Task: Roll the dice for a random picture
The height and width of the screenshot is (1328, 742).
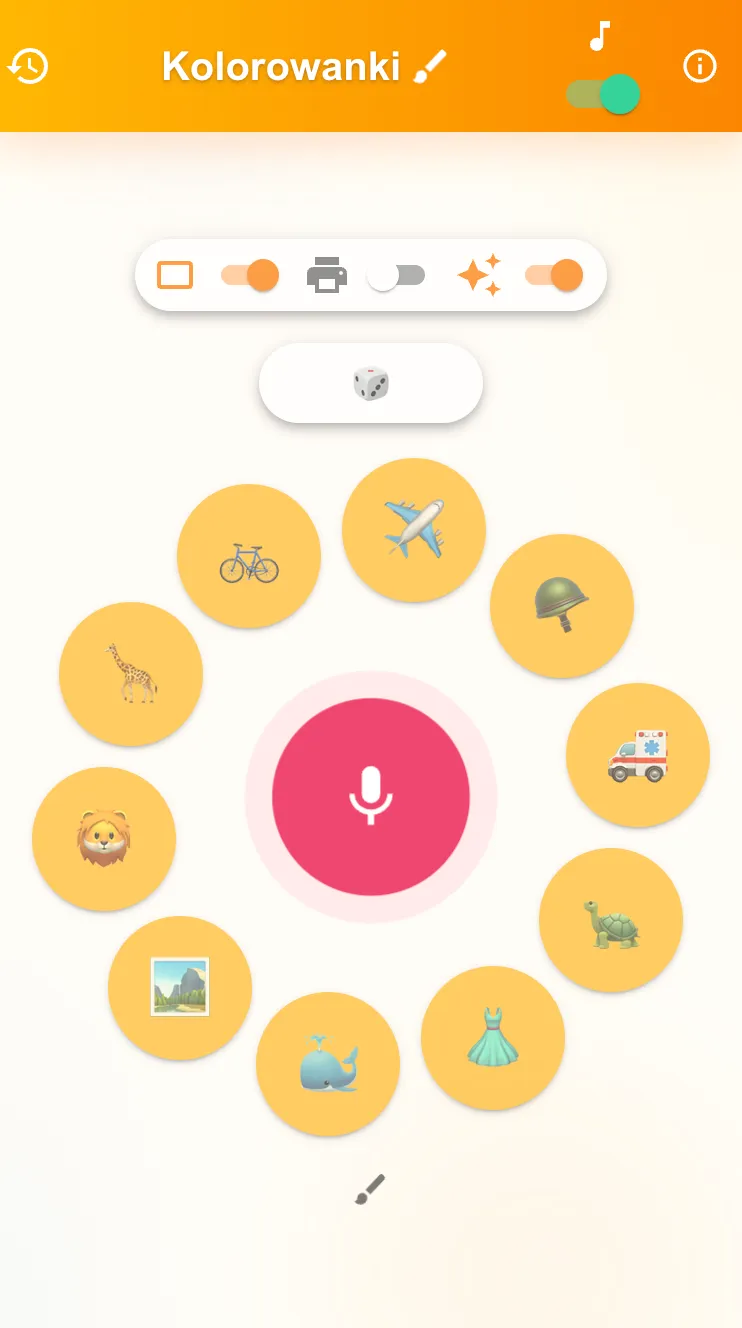Action: point(371,383)
